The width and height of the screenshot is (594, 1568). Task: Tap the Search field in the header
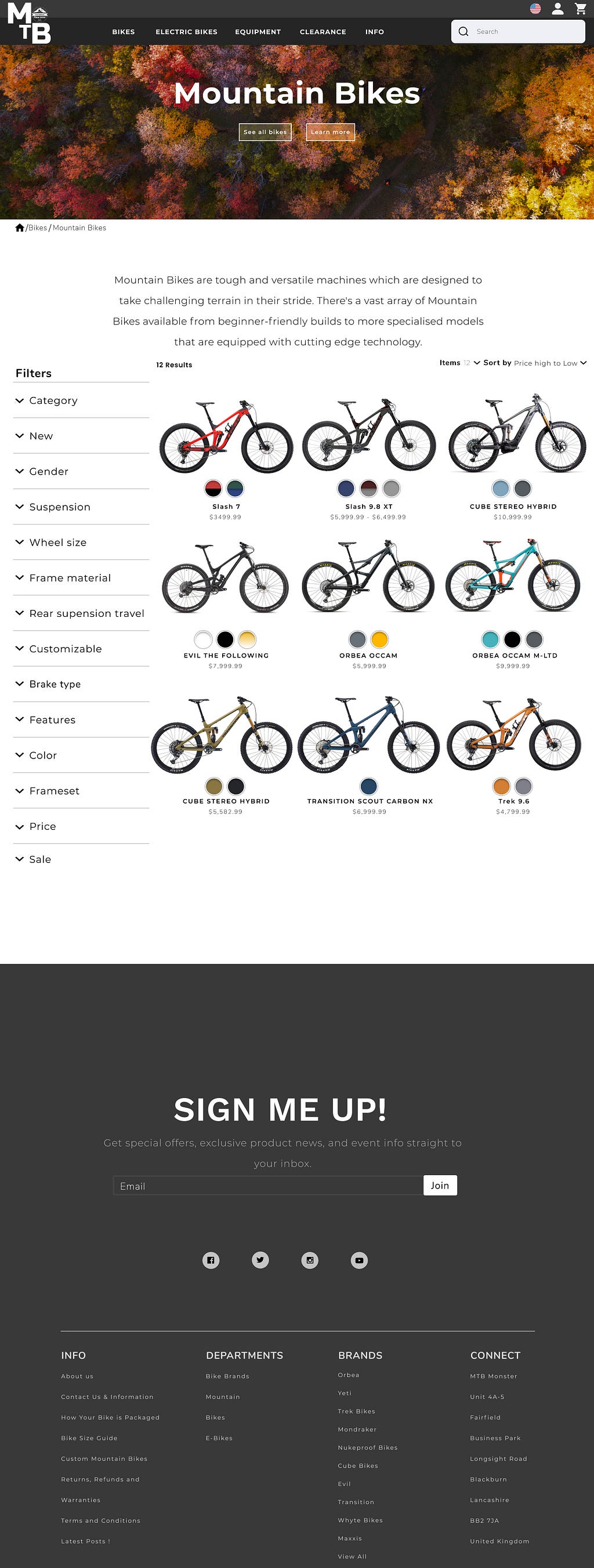(x=518, y=32)
